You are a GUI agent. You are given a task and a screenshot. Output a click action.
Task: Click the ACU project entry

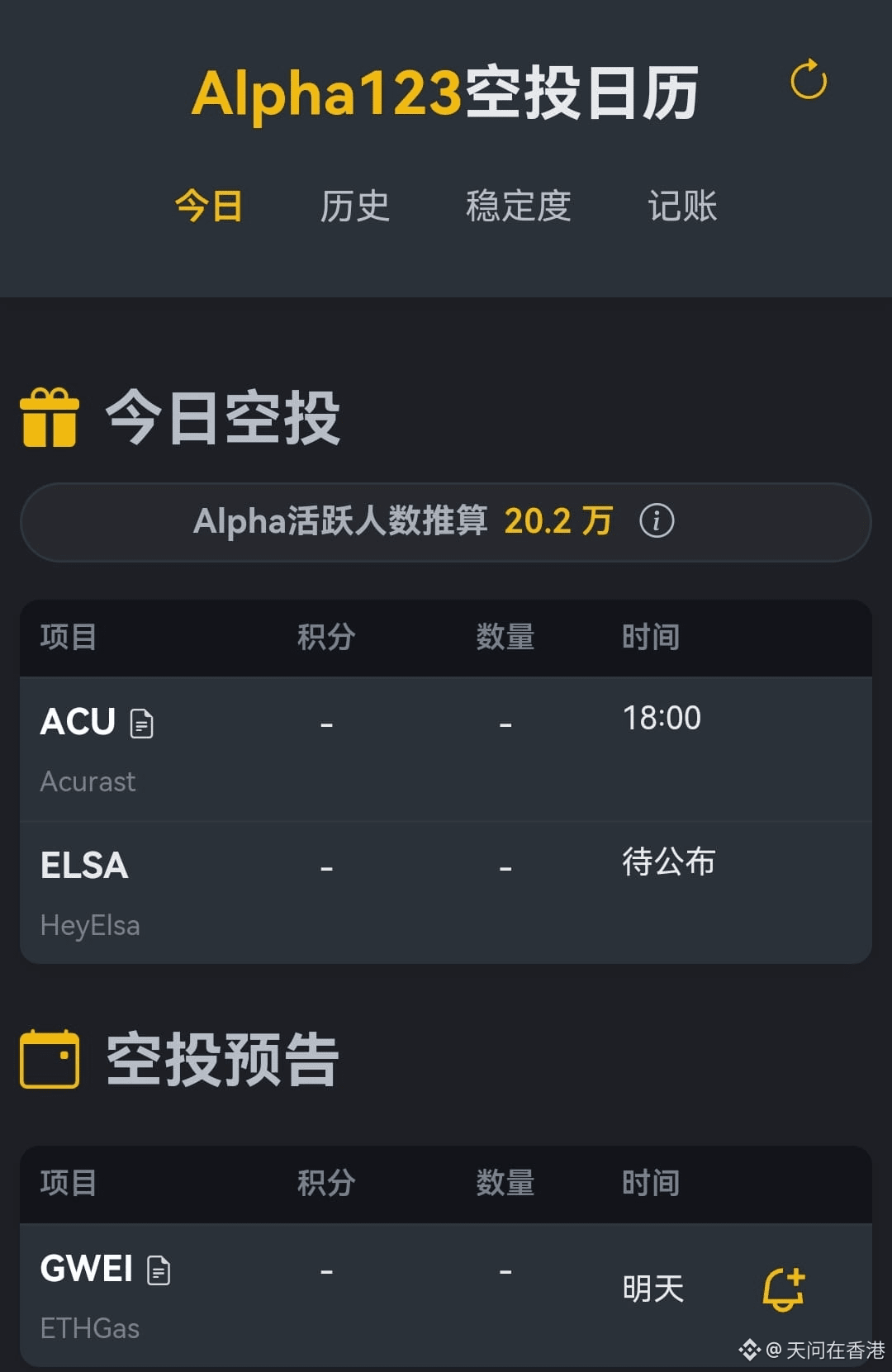[78, 721]
